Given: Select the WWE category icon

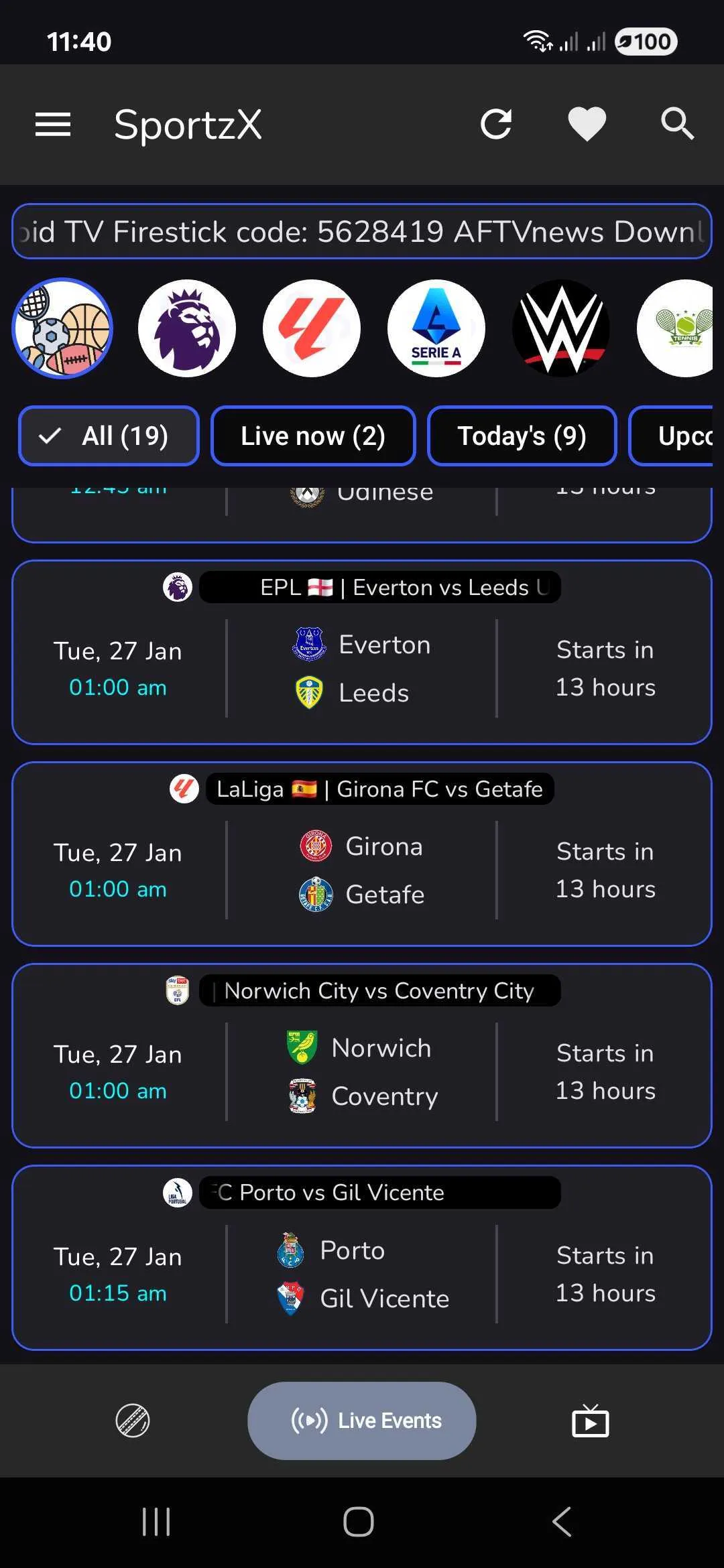Looking at the screenshot, I should click(x=561, y=328).
